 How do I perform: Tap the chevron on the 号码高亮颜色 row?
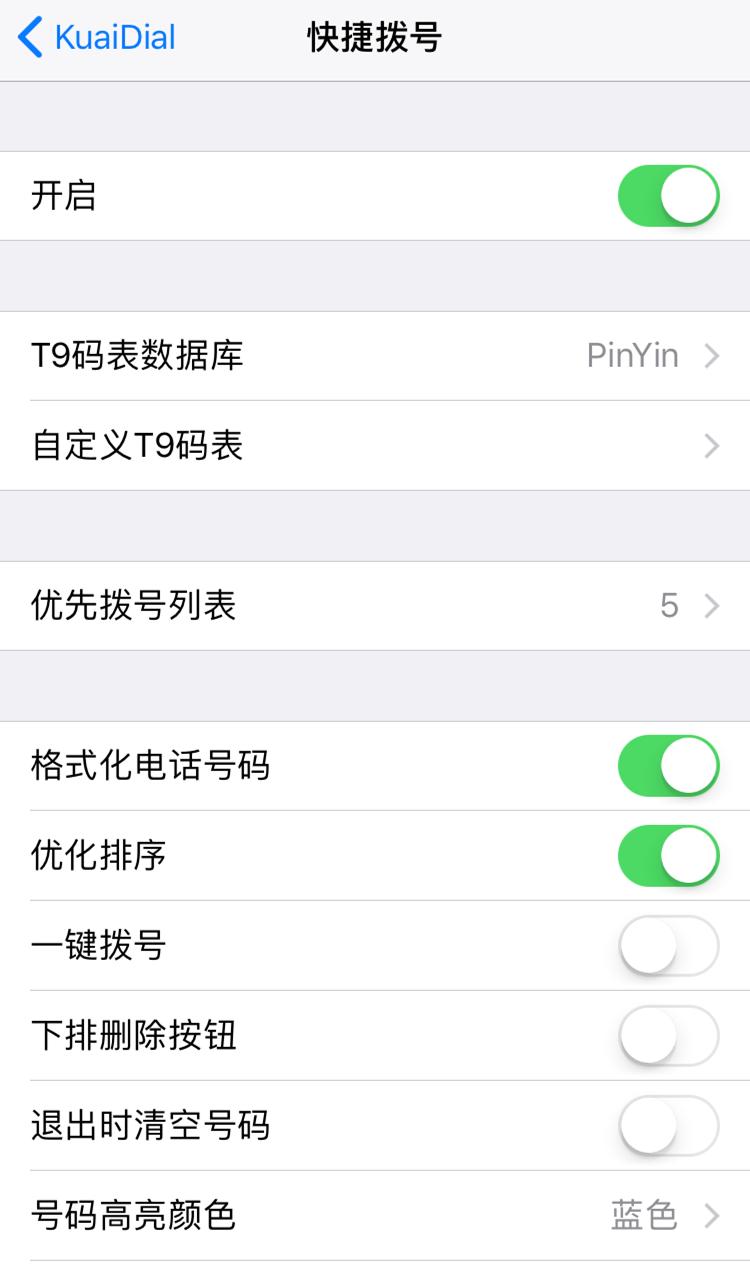coord(712,1215)
